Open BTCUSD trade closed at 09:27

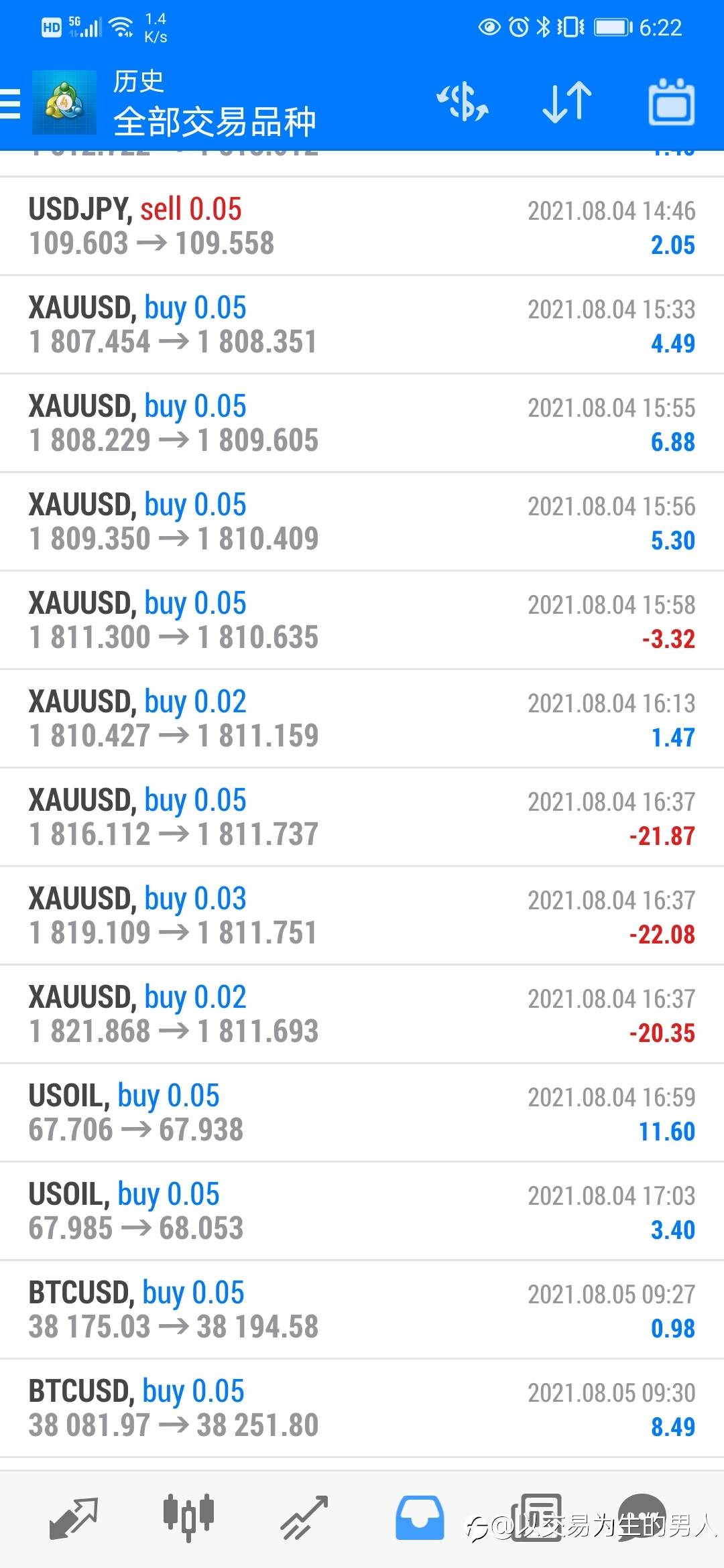(x=362, y=1310)
